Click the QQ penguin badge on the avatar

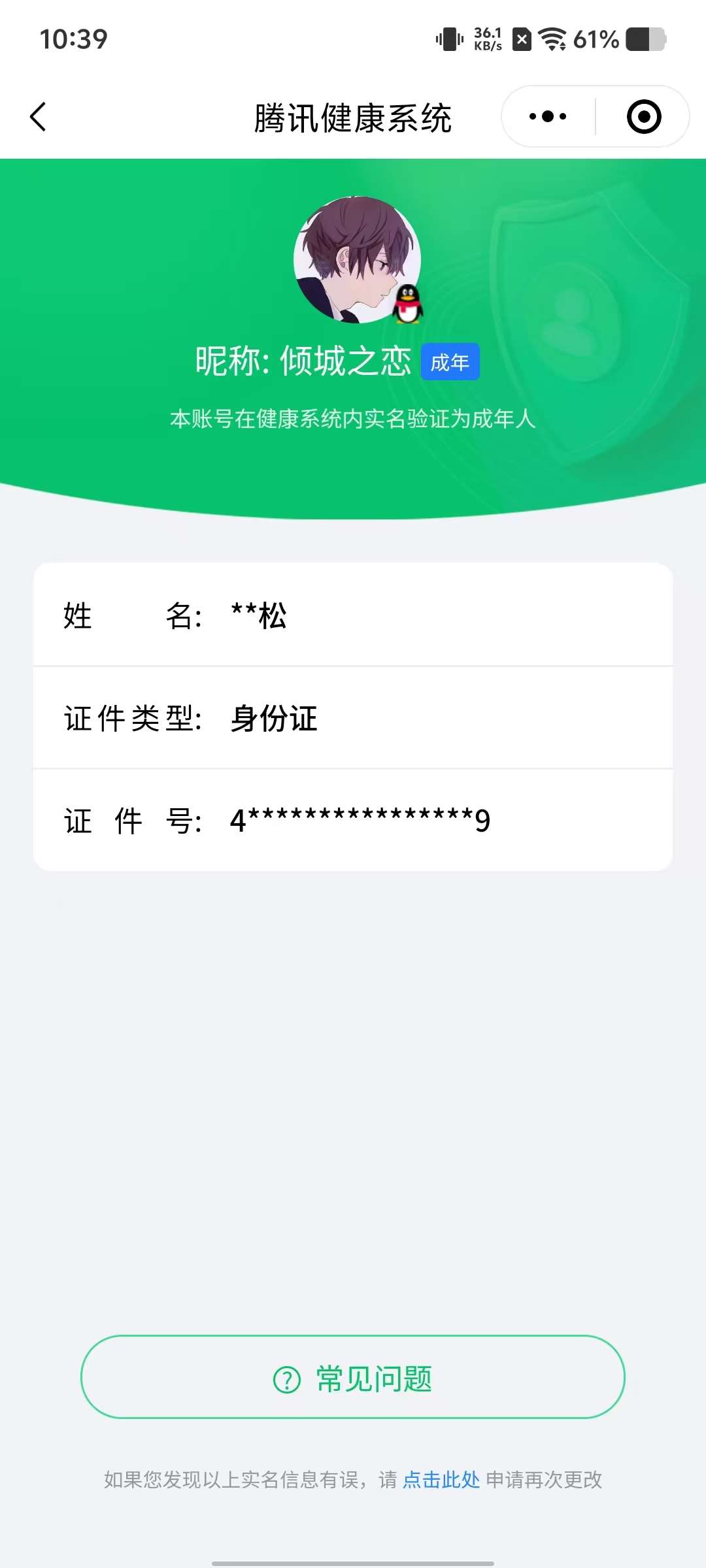pos(407,304)
